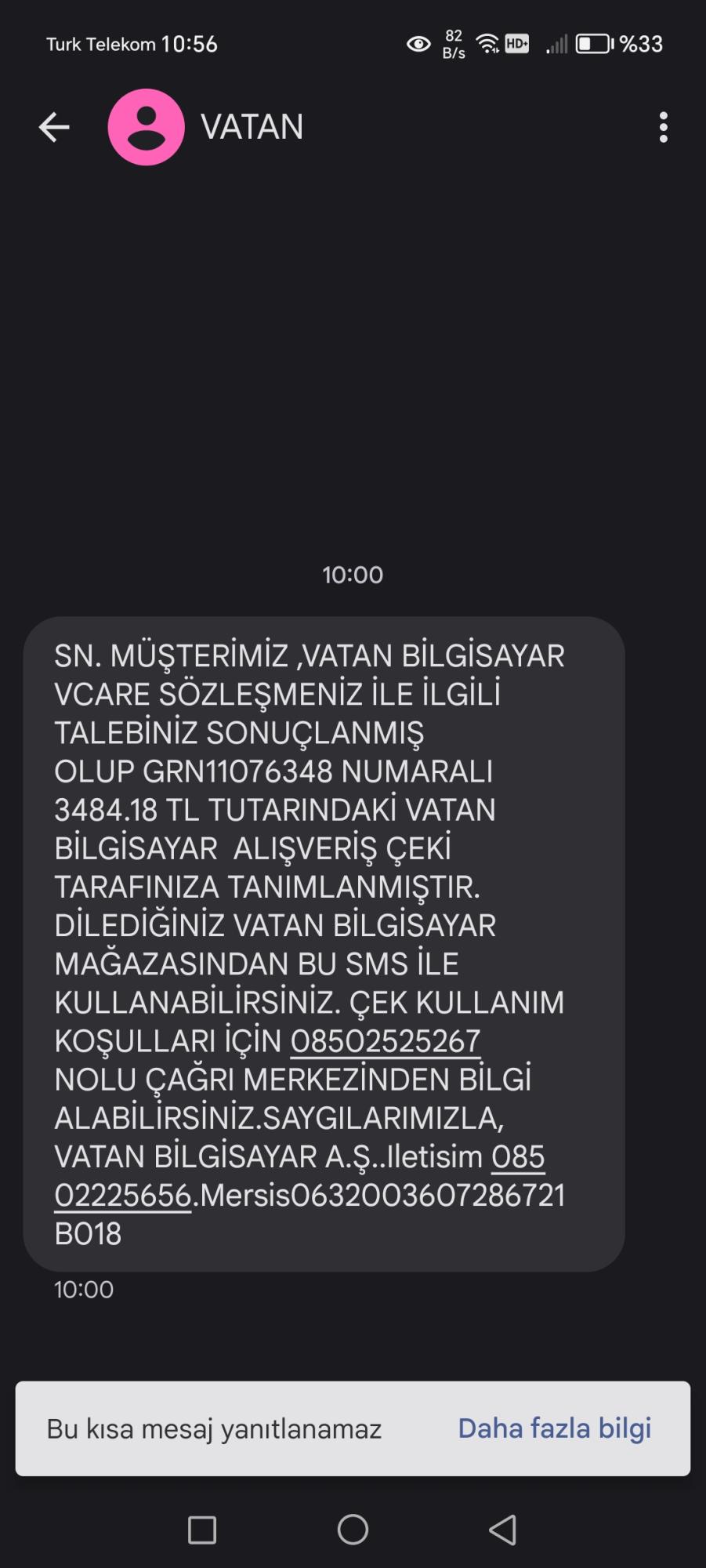The height and width of the screenshot is (1568, 706).
Task: Tap the back triangle navigation button
Action: (x=504, y=1529)
